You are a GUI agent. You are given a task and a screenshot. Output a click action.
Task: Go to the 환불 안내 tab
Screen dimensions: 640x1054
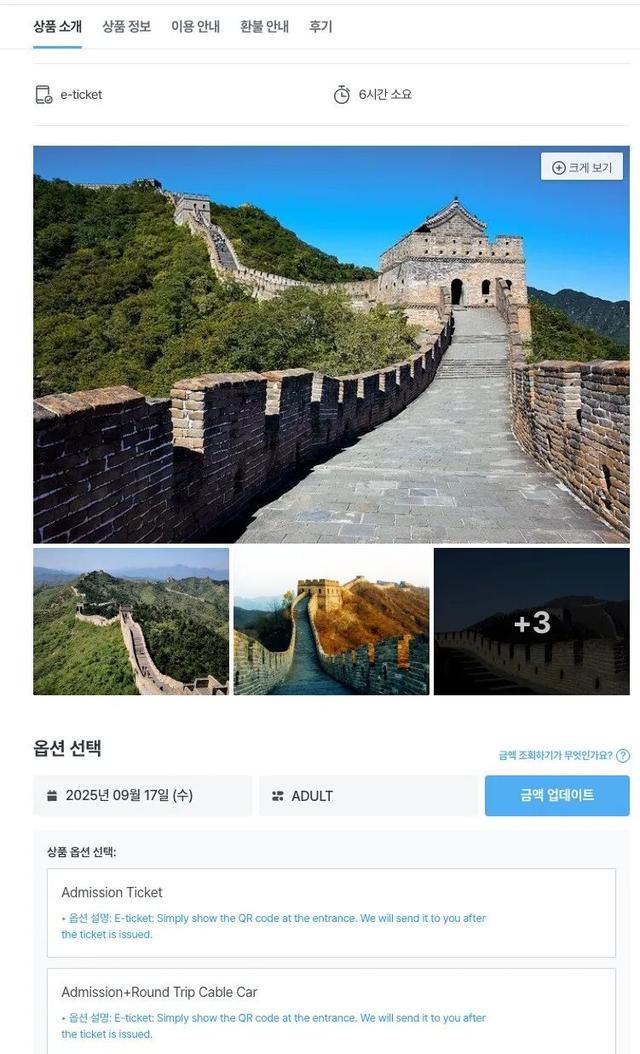[264, 27]
